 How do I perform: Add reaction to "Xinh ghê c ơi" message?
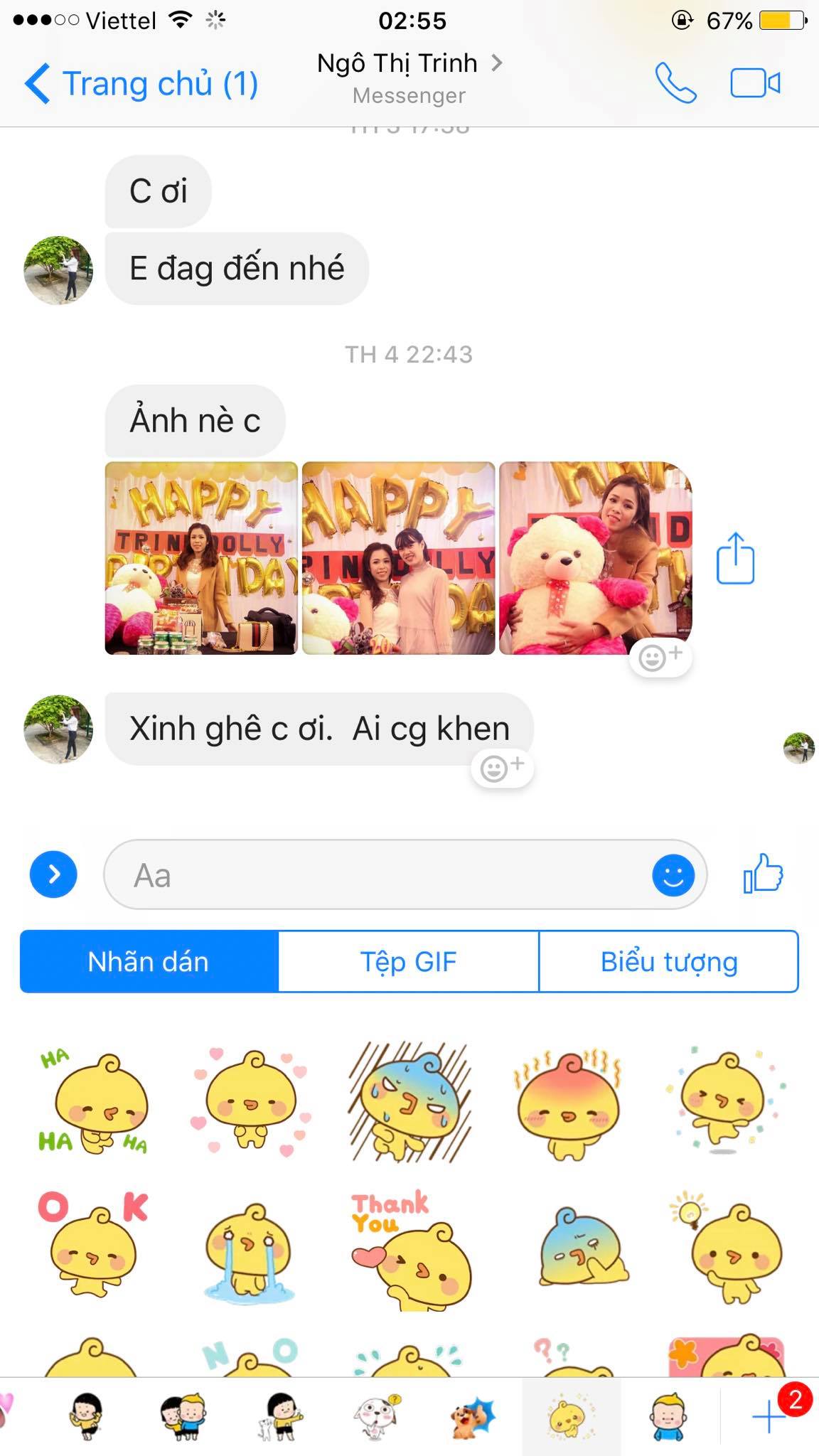pyautogui.click(x=502, y=768)
